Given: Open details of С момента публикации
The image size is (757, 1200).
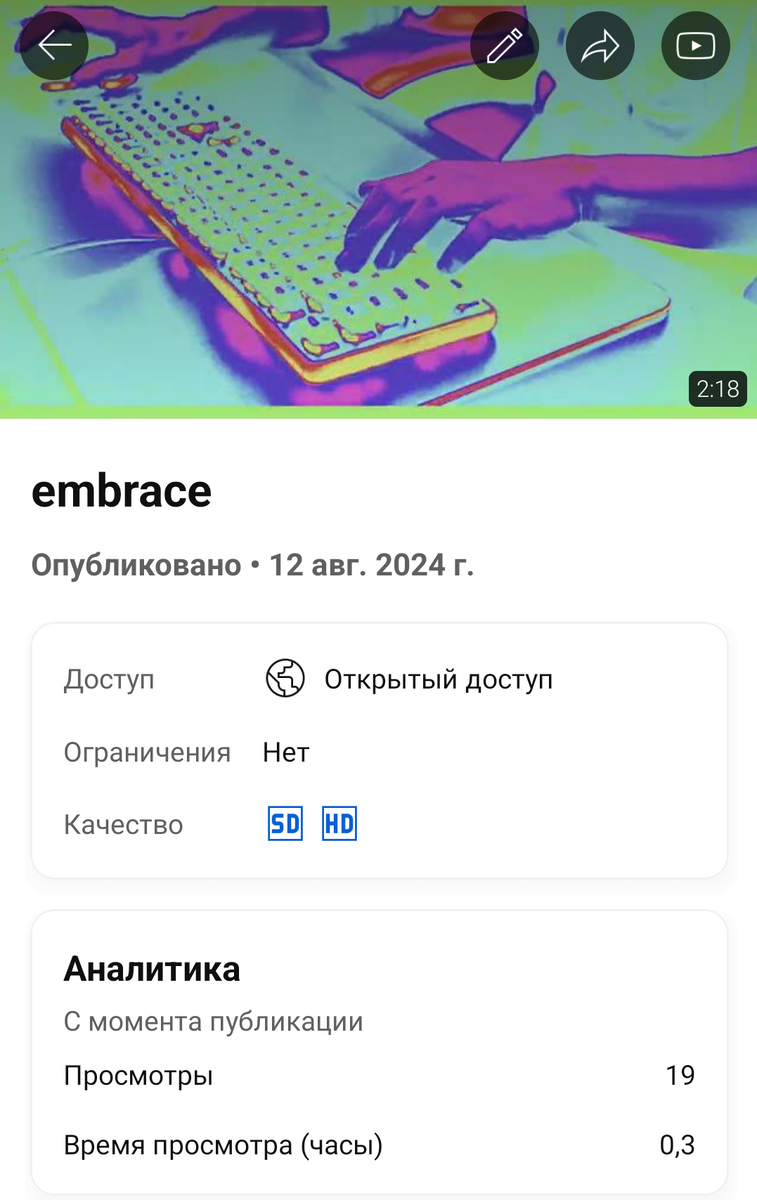Looking at the screenshot, I should click(x=214, y=1021).
